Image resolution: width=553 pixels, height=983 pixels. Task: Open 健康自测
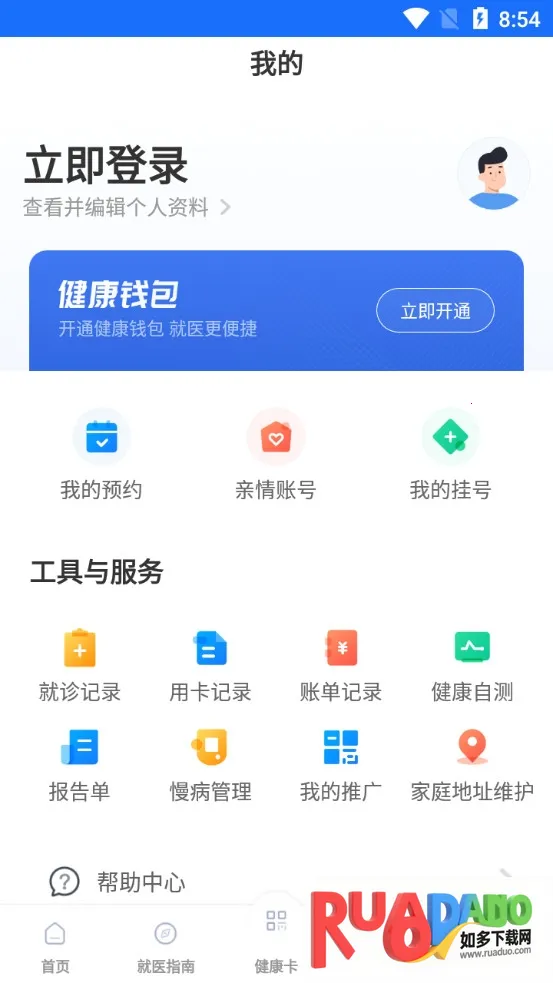point(472,666)
